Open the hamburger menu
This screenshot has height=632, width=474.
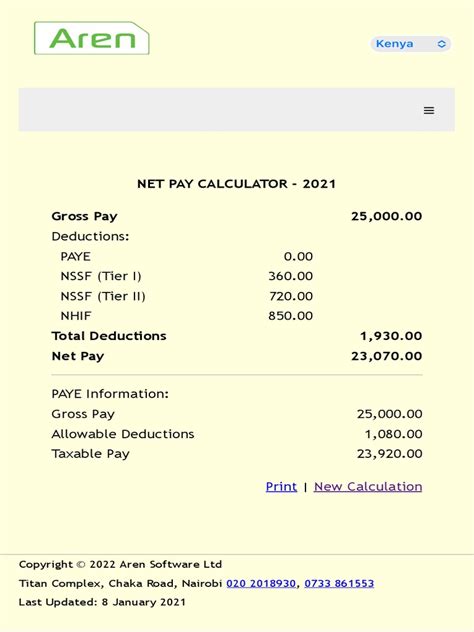point(429,110)
